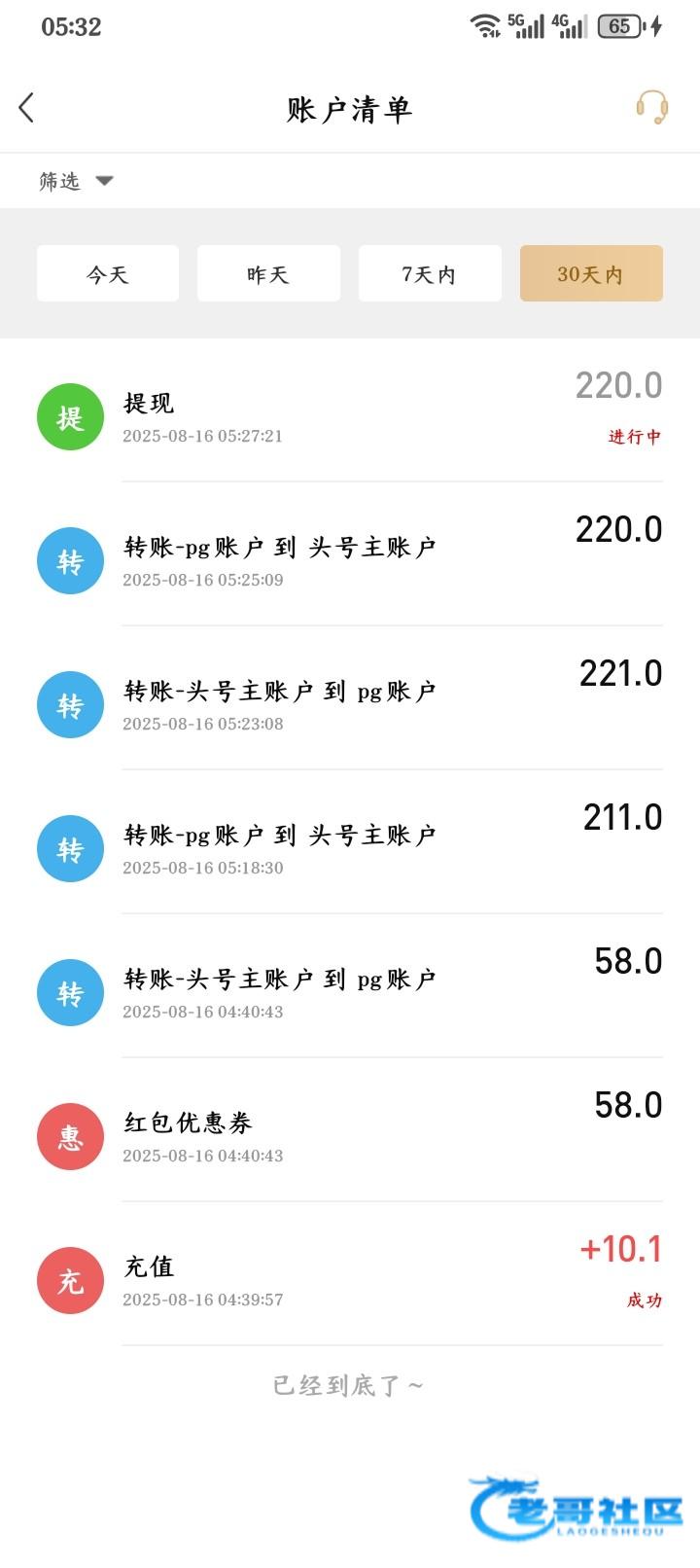The image size is (700, 1568).
Task: Open the 提现 220.0 record
Action: pyautogui.click(x=350, y=411)
